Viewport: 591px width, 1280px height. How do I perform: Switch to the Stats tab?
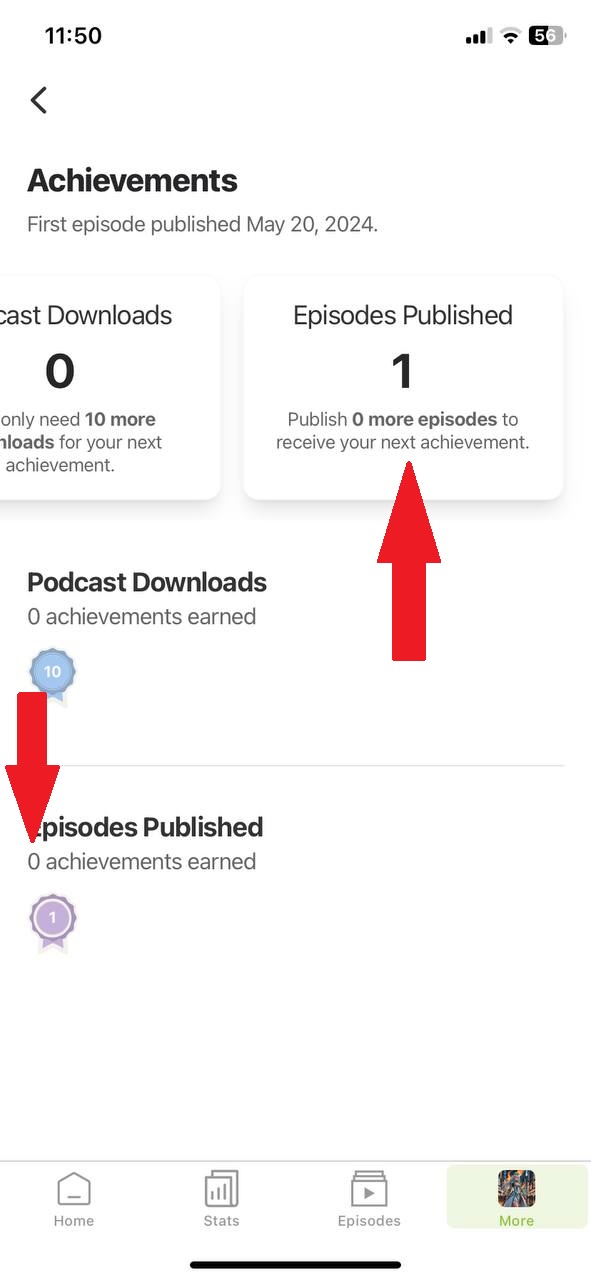tap(221, 1198)
